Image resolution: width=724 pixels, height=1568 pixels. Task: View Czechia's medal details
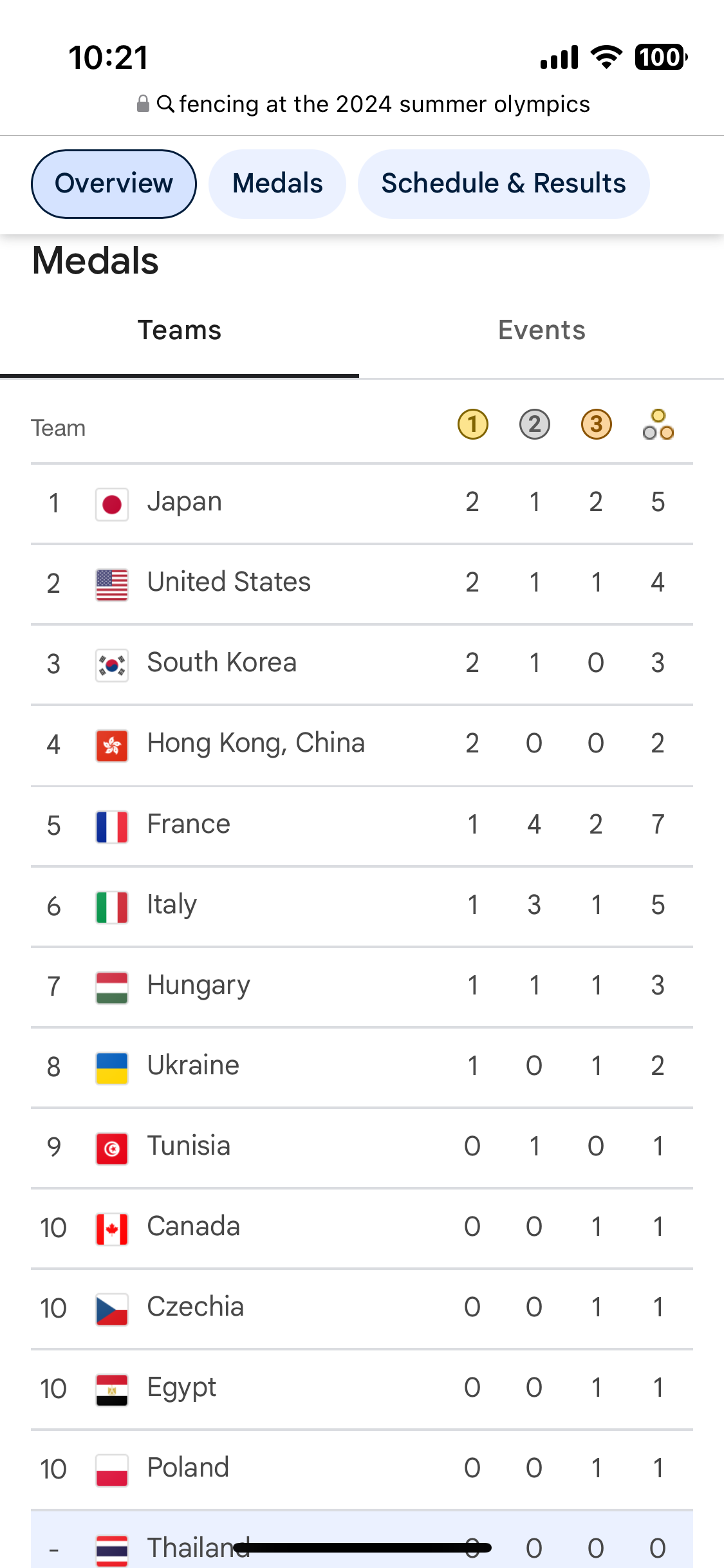[362, 1308]
